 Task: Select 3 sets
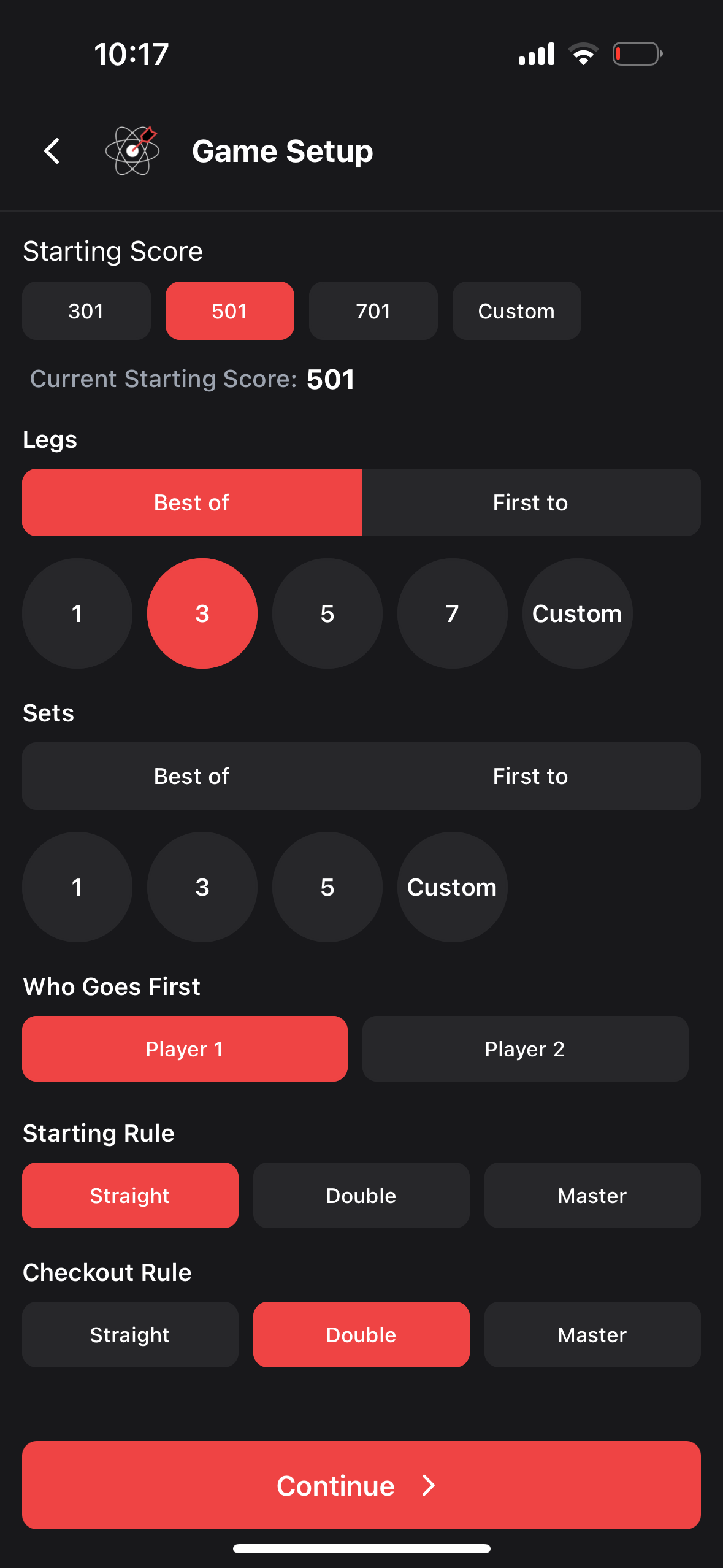pos(202,887)
